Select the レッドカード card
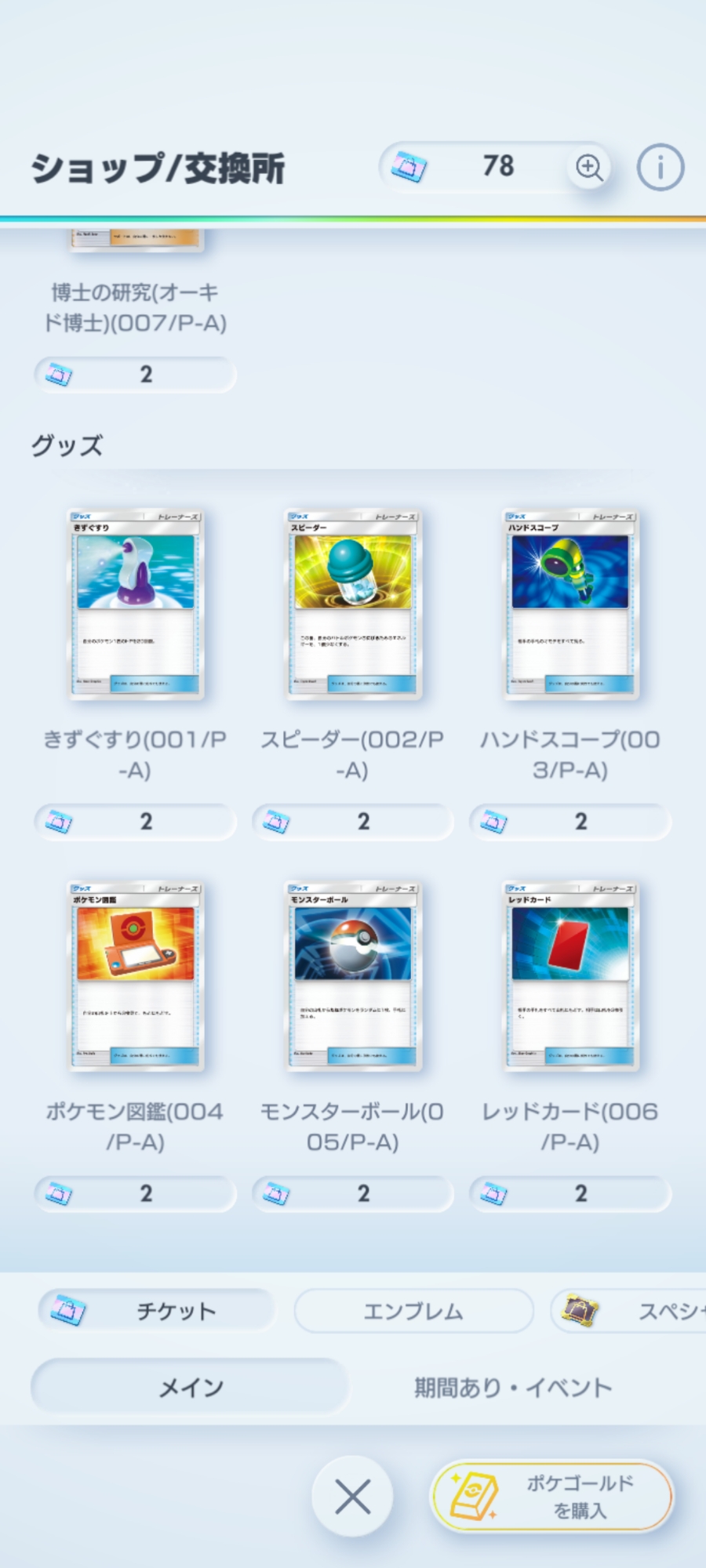The image size is (706, 1568). (x=570, y=975)
